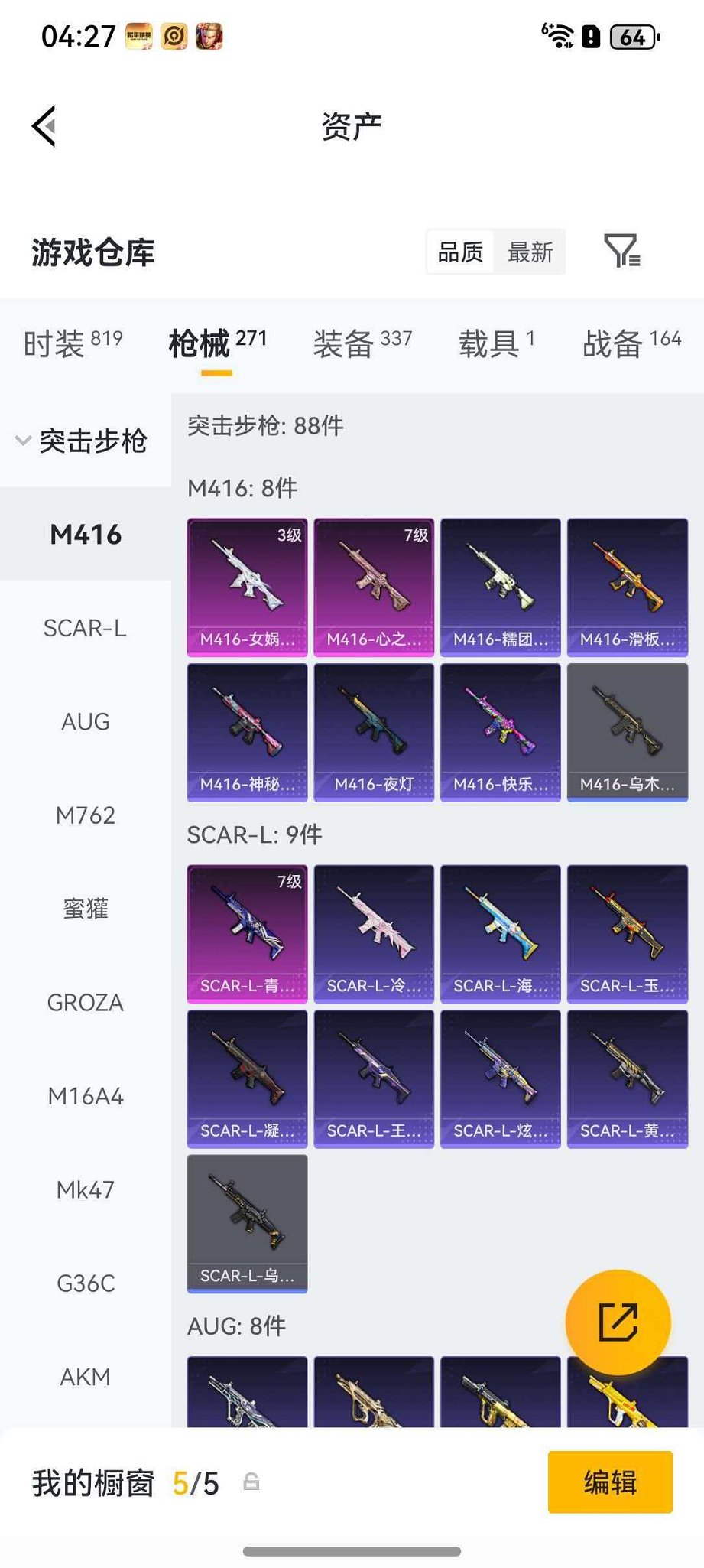Select GROZA in the left sidebar
704x1568 pixels.
[x=84, y=1002]
